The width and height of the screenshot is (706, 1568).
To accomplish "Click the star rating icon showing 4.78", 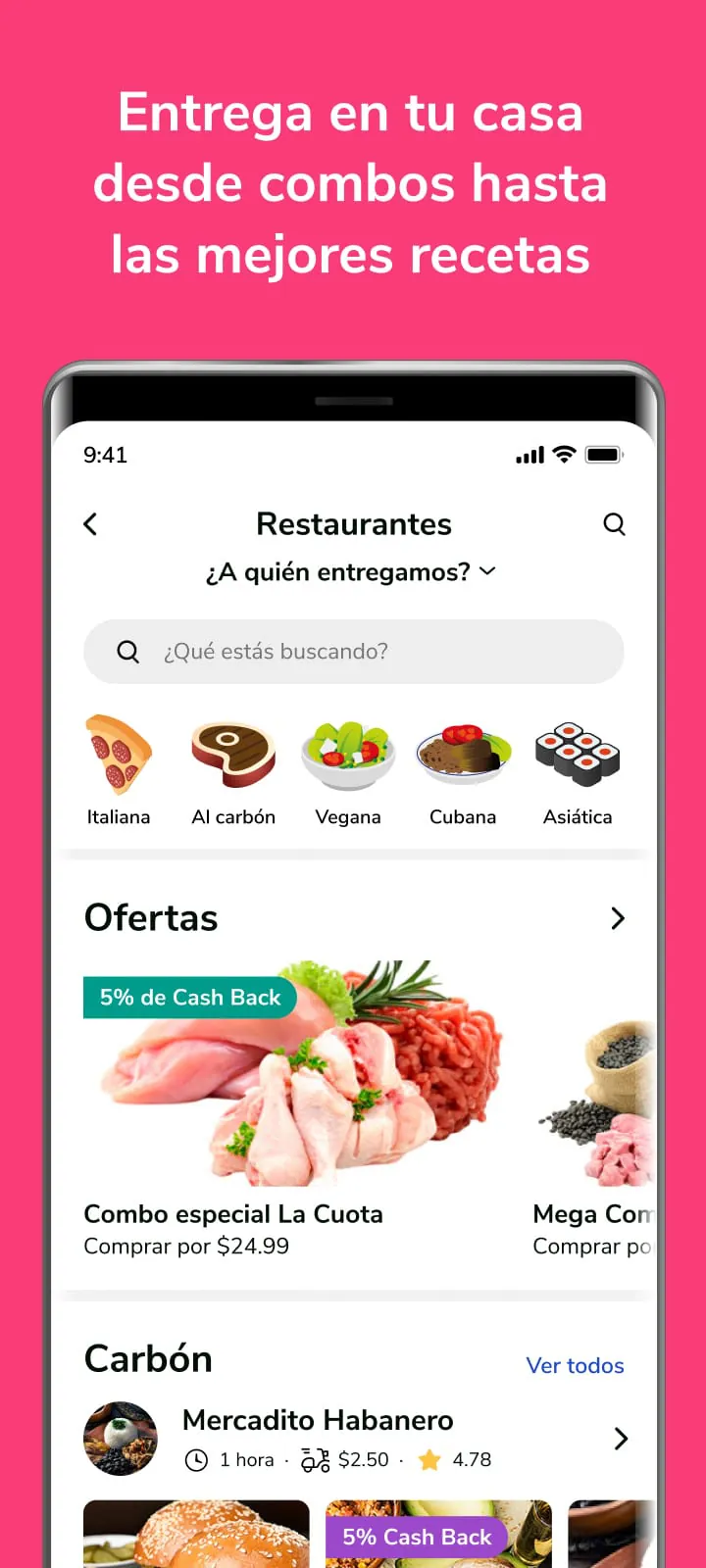I will click(x=429, y=1459).
